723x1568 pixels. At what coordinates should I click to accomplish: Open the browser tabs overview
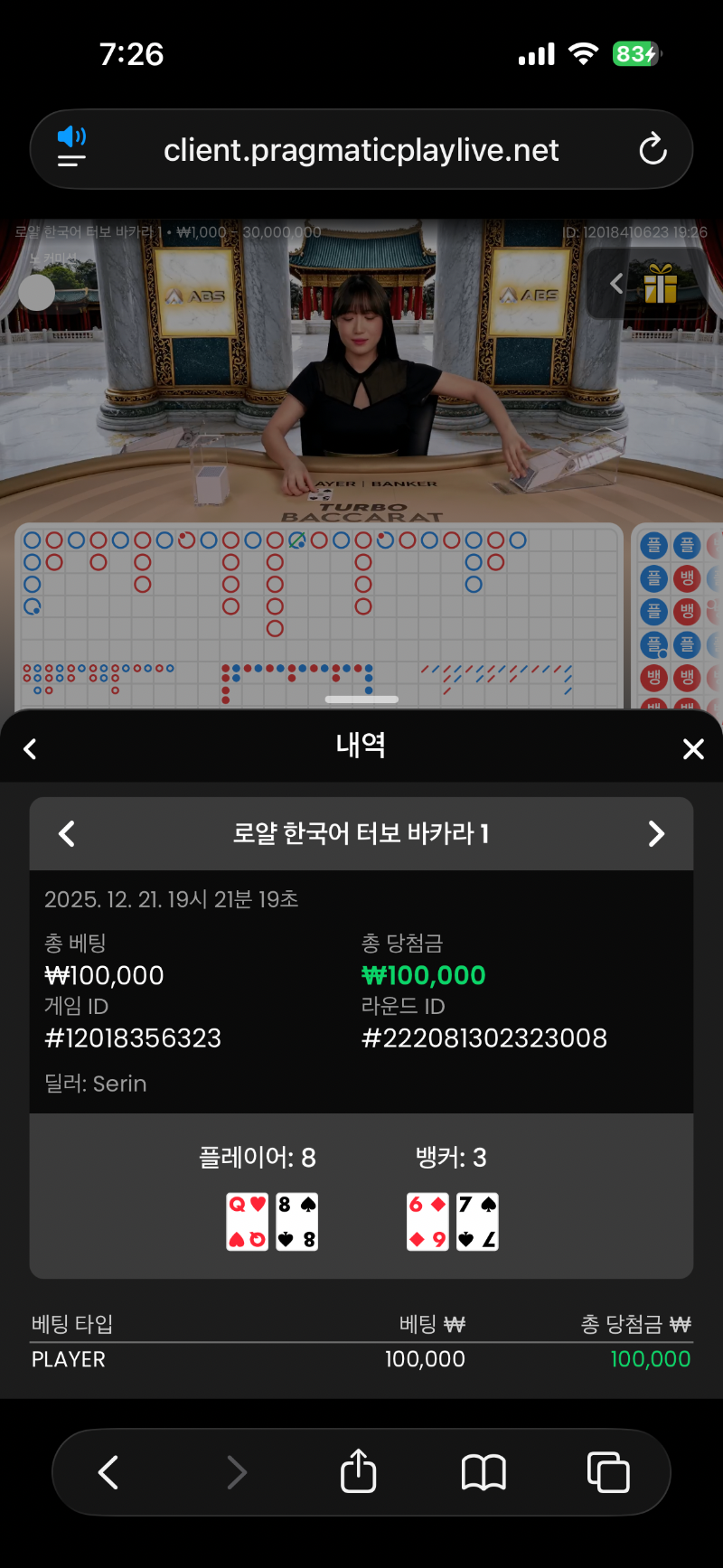point(608,1472)
